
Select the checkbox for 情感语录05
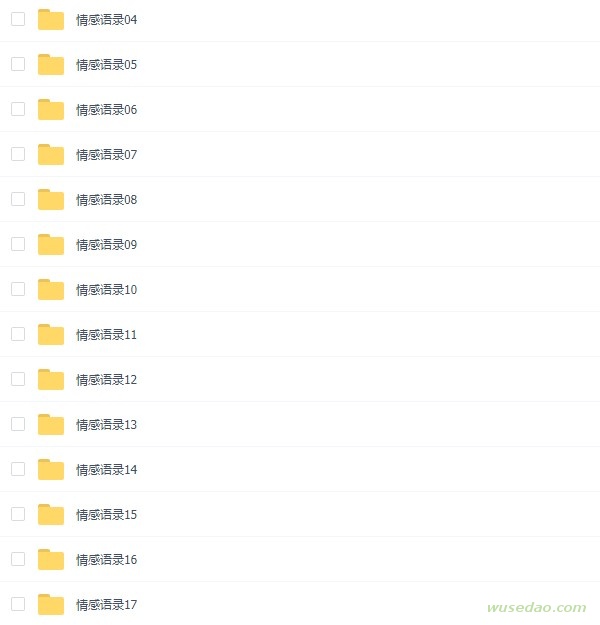pyautogui.click(x=18, y=64)
